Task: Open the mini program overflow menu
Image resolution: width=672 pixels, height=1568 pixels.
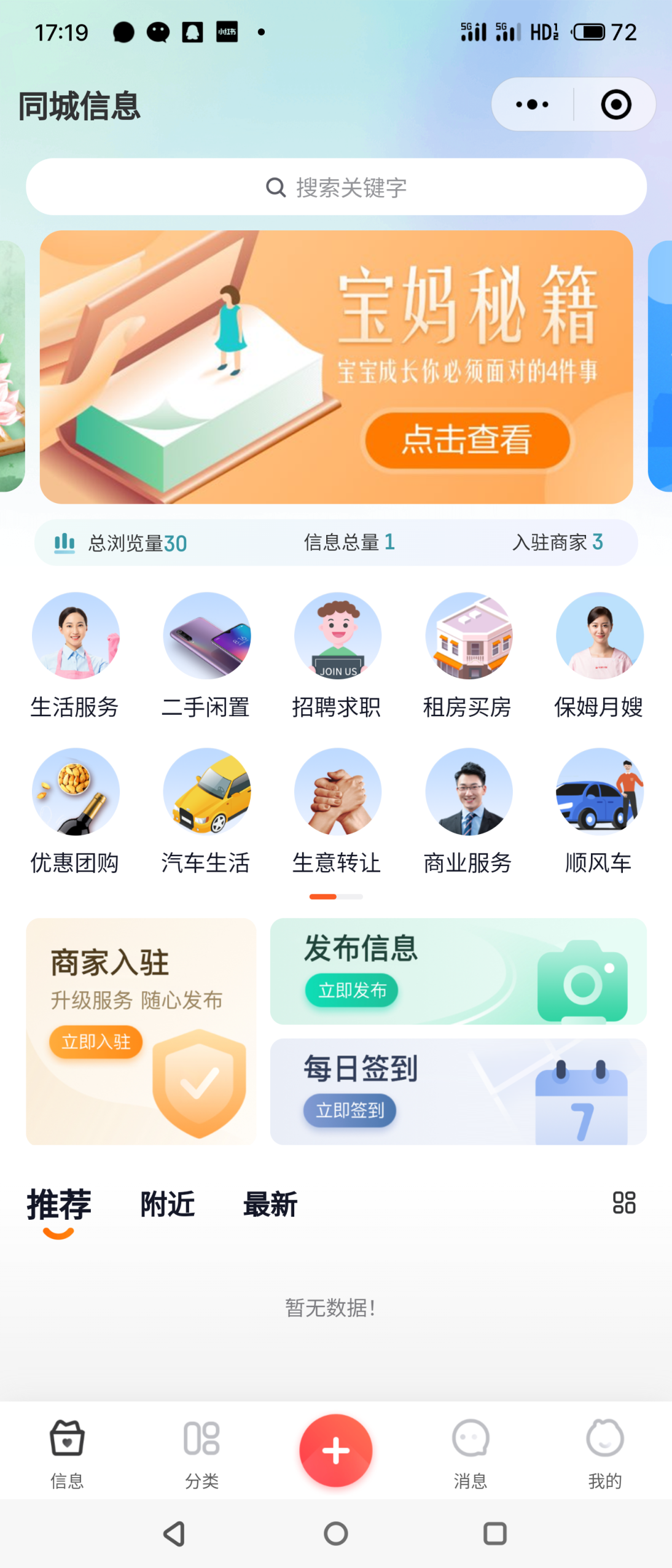Action: 532,104
